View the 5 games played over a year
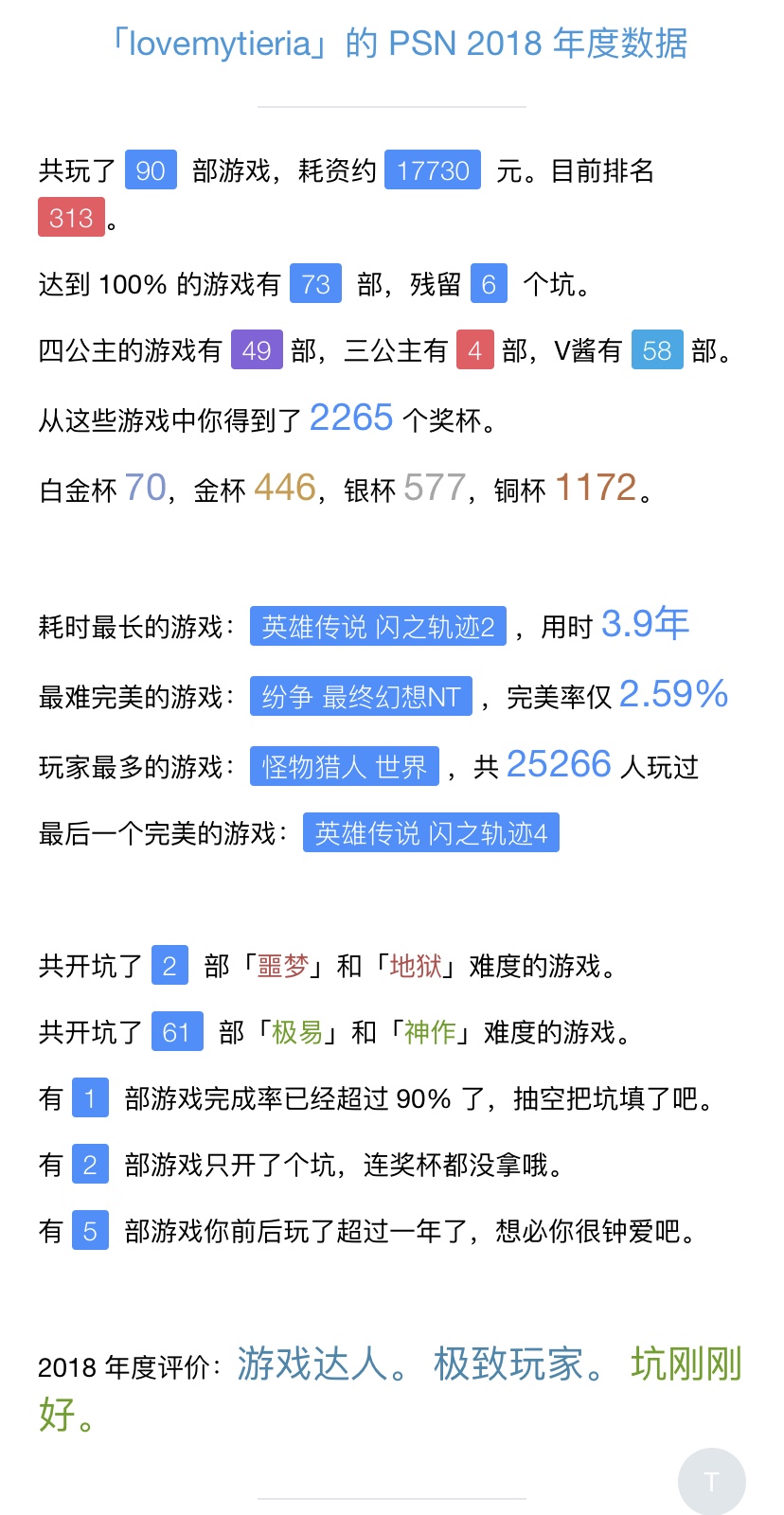784x1515 pixels. coord(90,1231)
